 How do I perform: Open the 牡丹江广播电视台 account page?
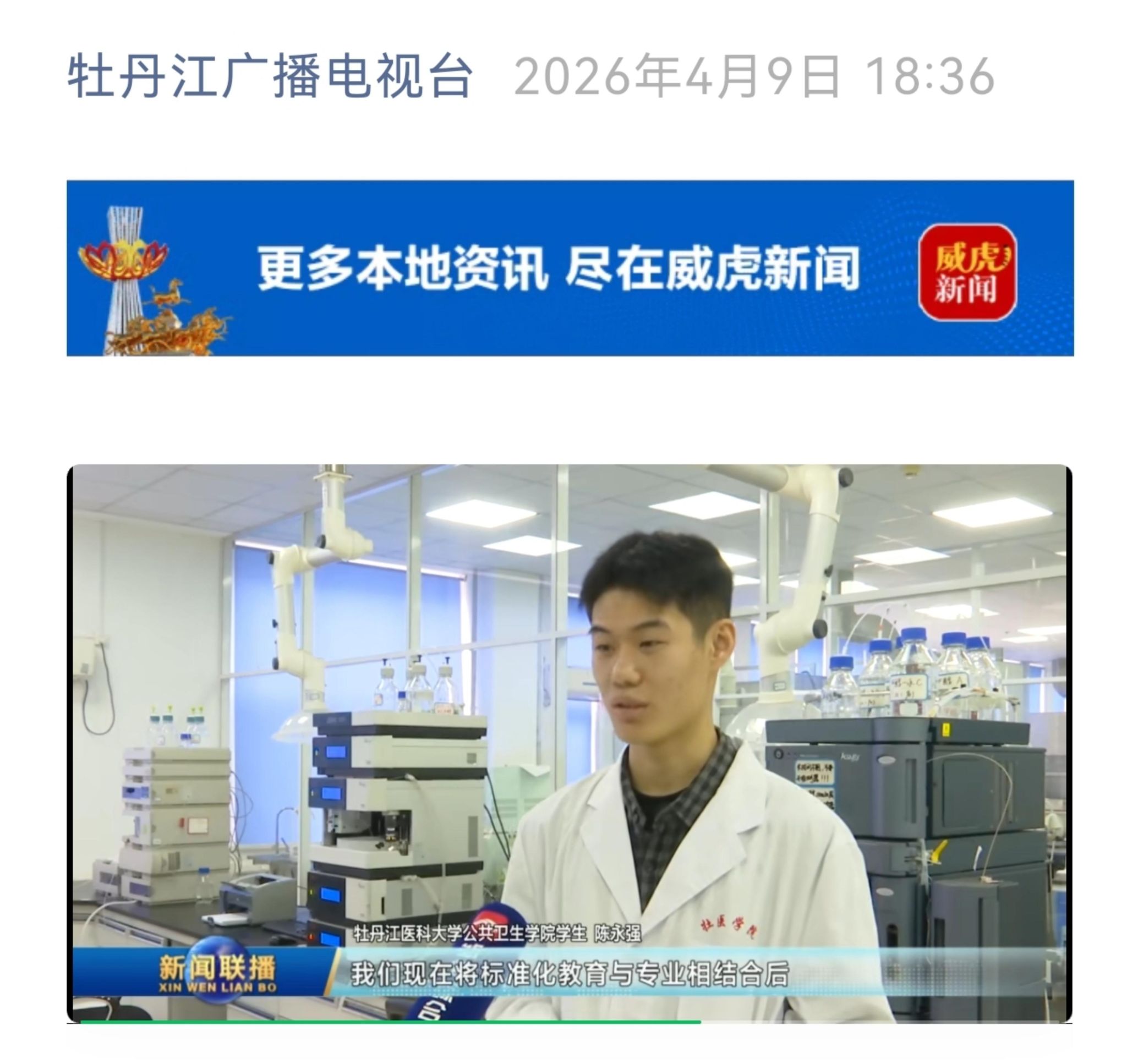tap(270, 76)
